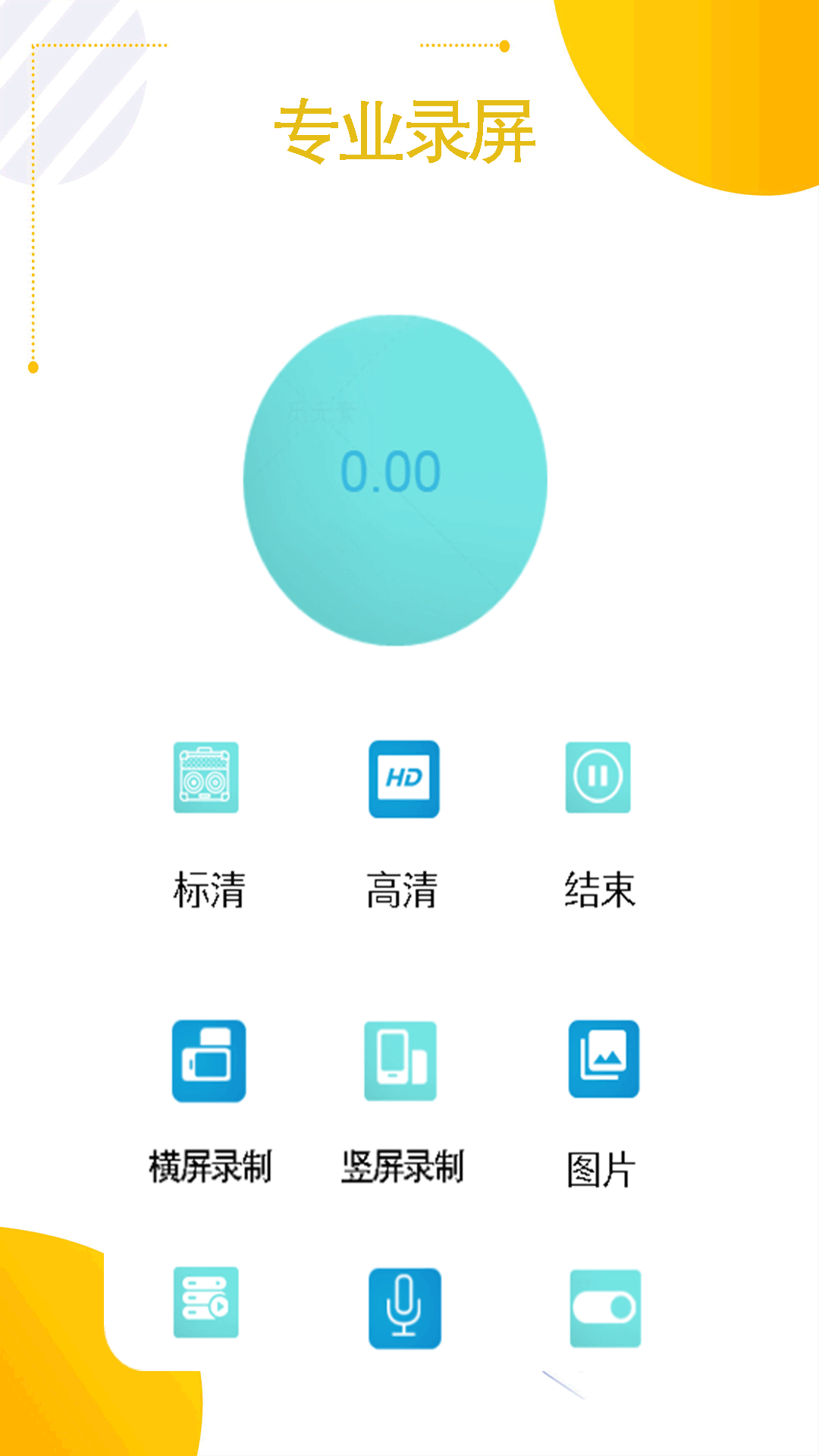Select the 横屏录制 landscape recording icon
This screenshot has height=1456, width=819.
(210, 1060)
